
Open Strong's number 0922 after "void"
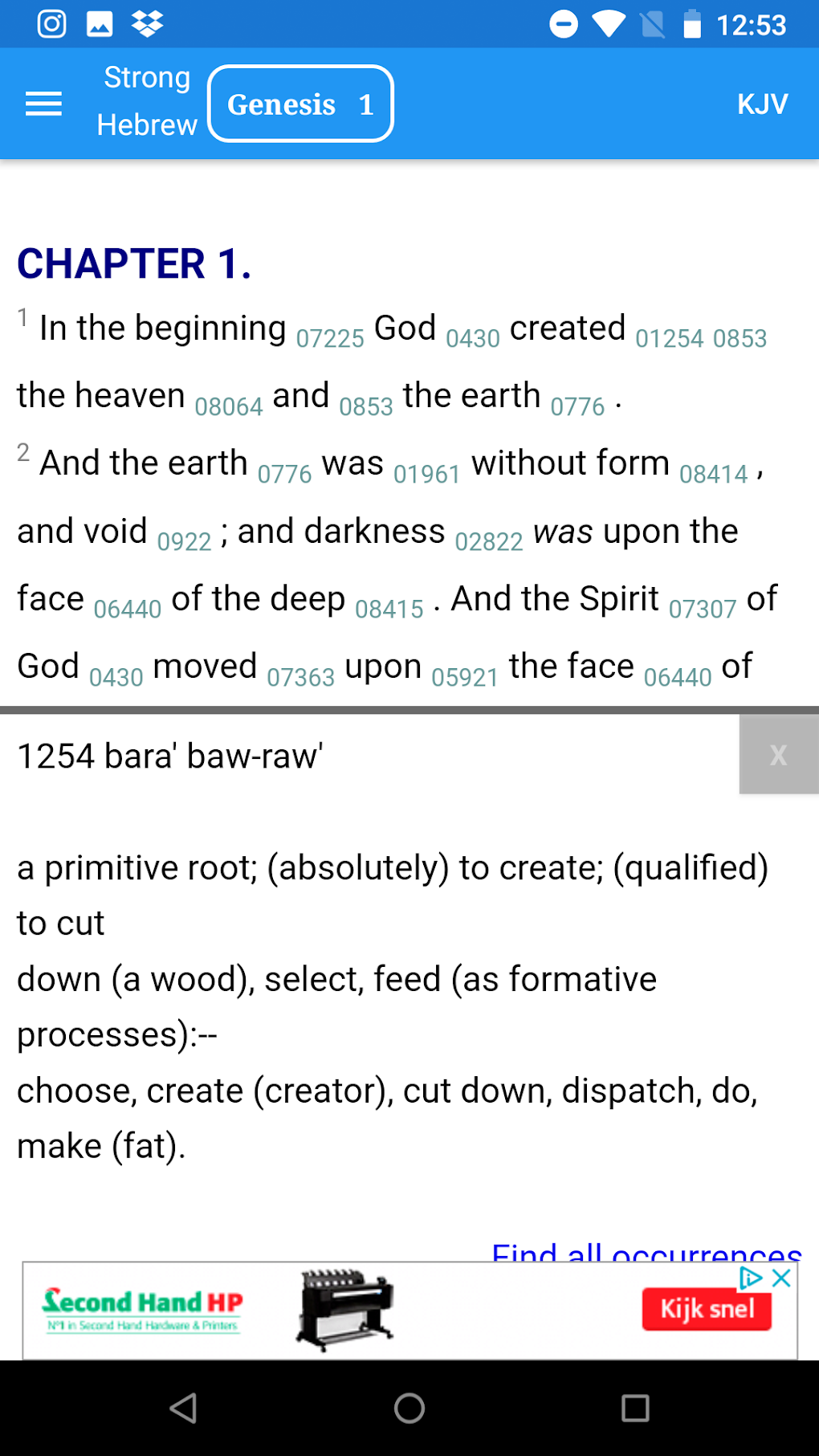pyautogui.click(x=184, y=541)
